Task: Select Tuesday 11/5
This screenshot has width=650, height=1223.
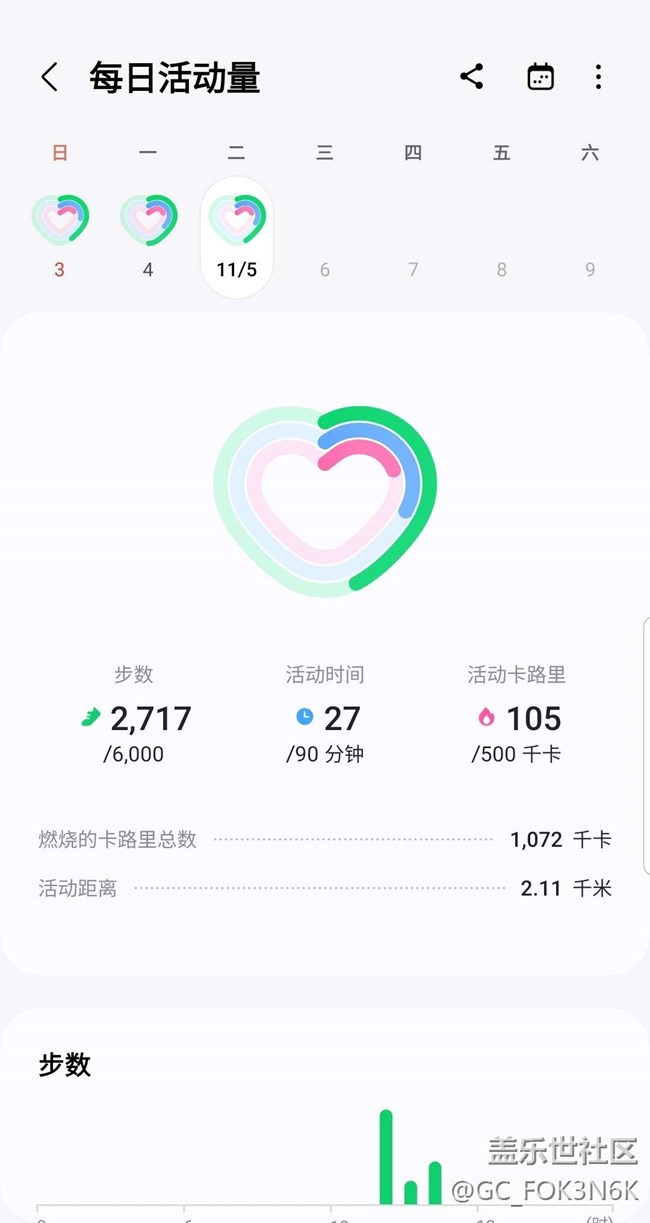Action: point(237,237)
